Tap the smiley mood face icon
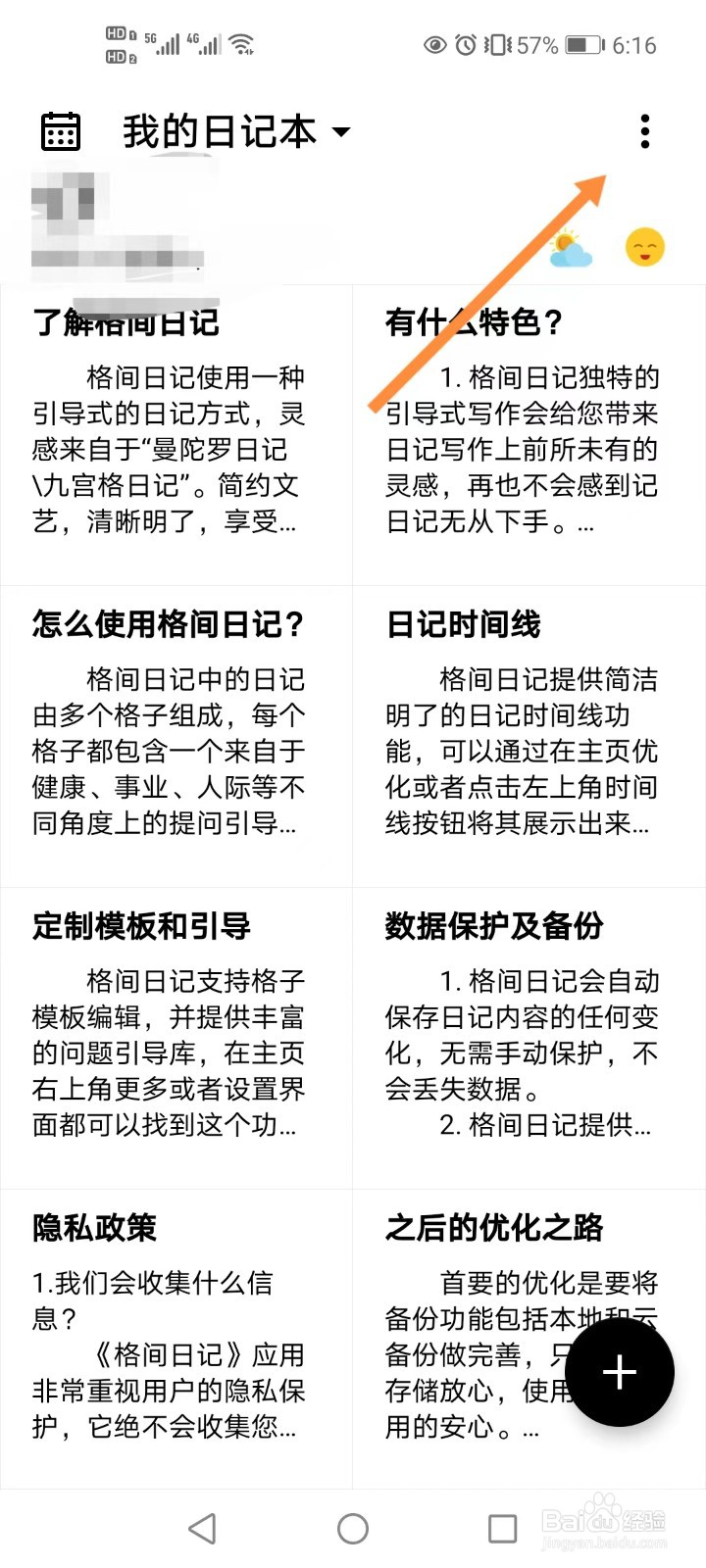 click(x=644, y=248)
